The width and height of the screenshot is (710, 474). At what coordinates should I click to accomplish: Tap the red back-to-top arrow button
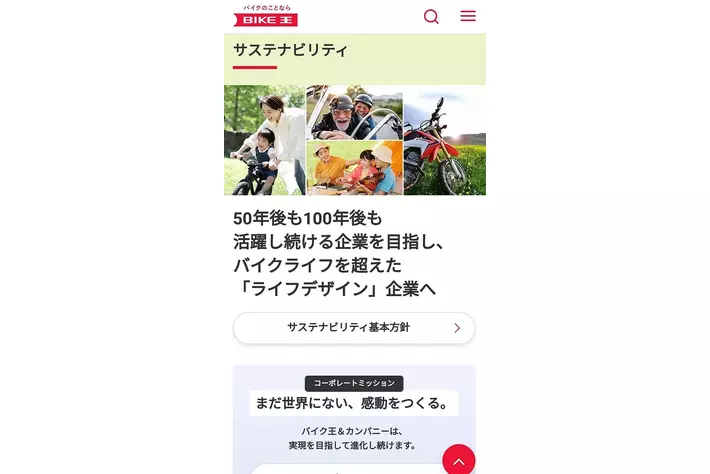458,460
